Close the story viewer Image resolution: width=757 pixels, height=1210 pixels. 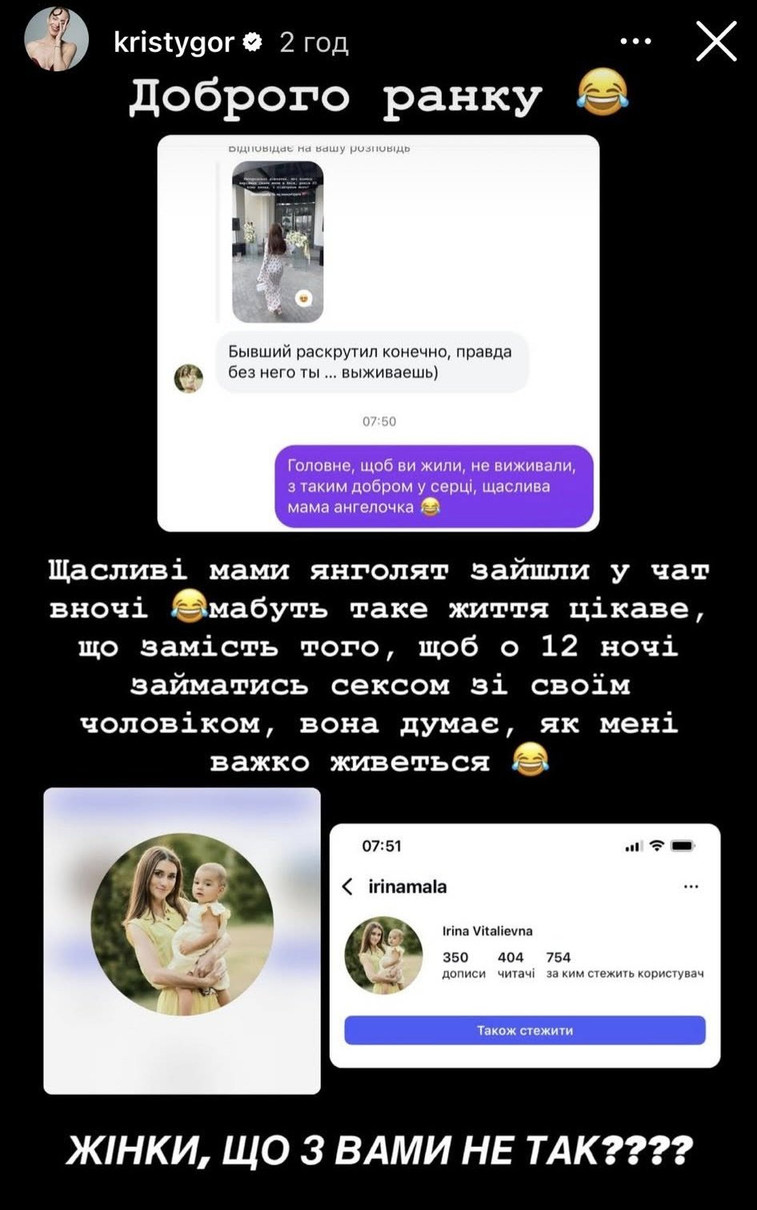pos(716,42)
